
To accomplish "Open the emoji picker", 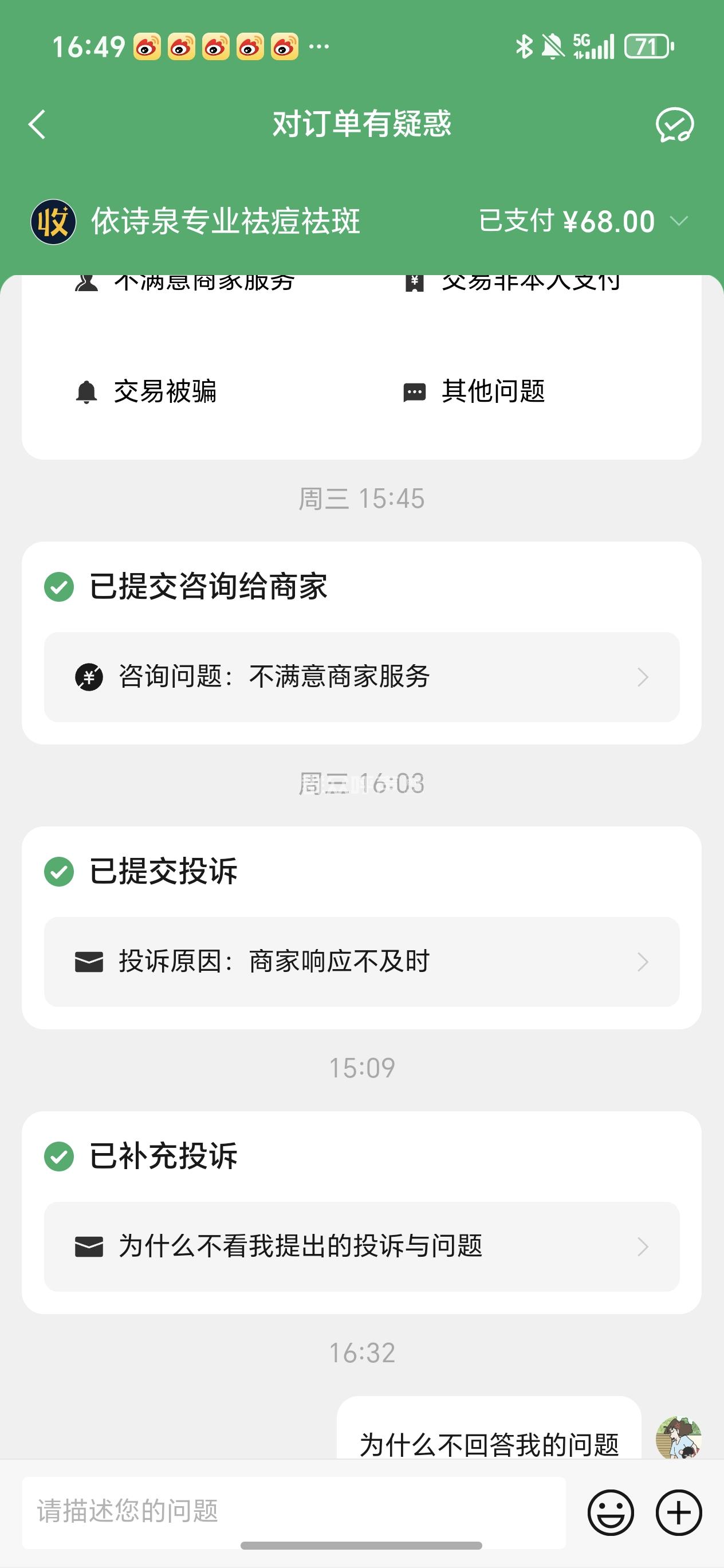I will click(x=611, y=1512).
